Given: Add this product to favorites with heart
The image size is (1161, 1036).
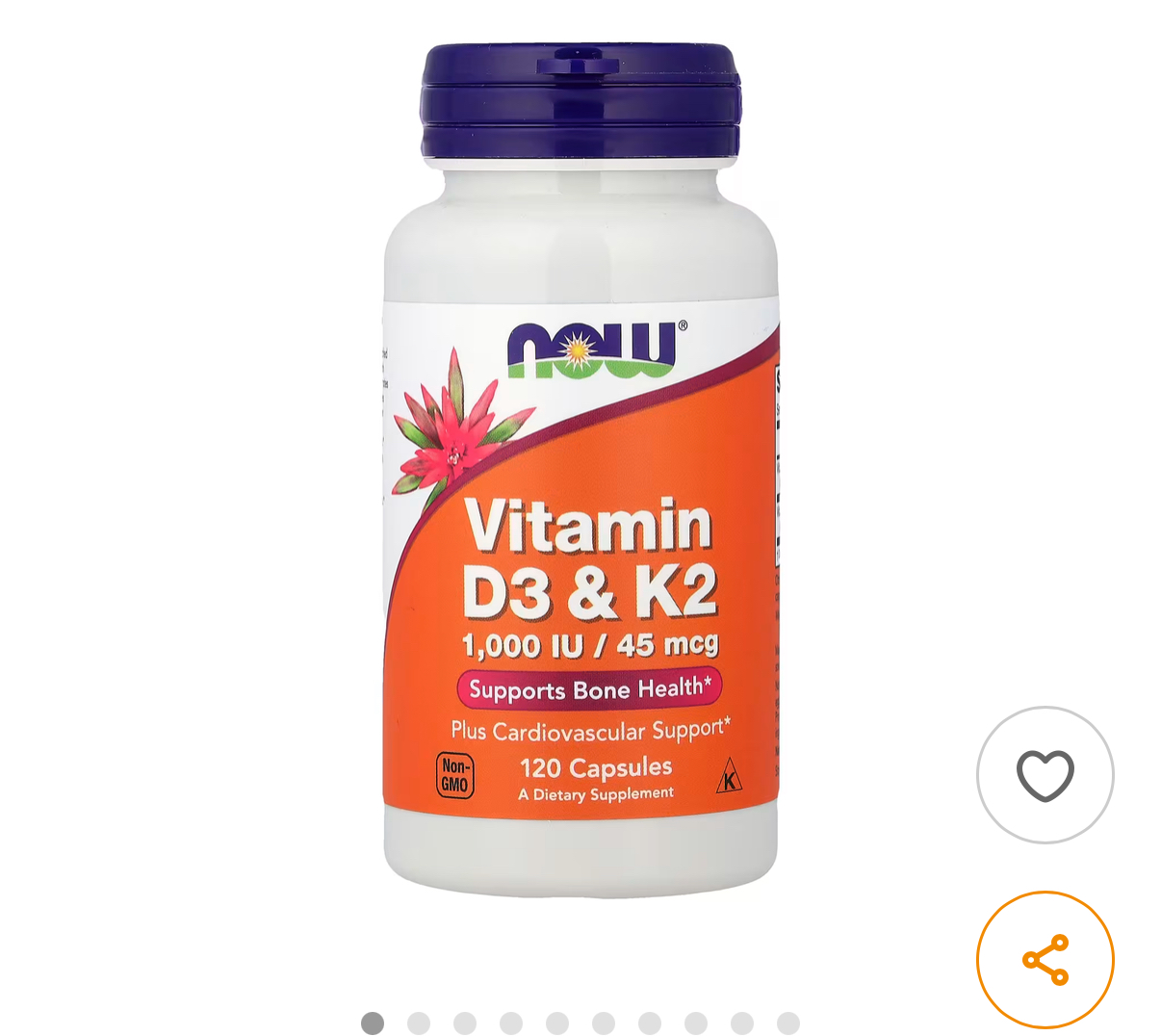Looking at the screenshot, I should tap(1045, 775).
